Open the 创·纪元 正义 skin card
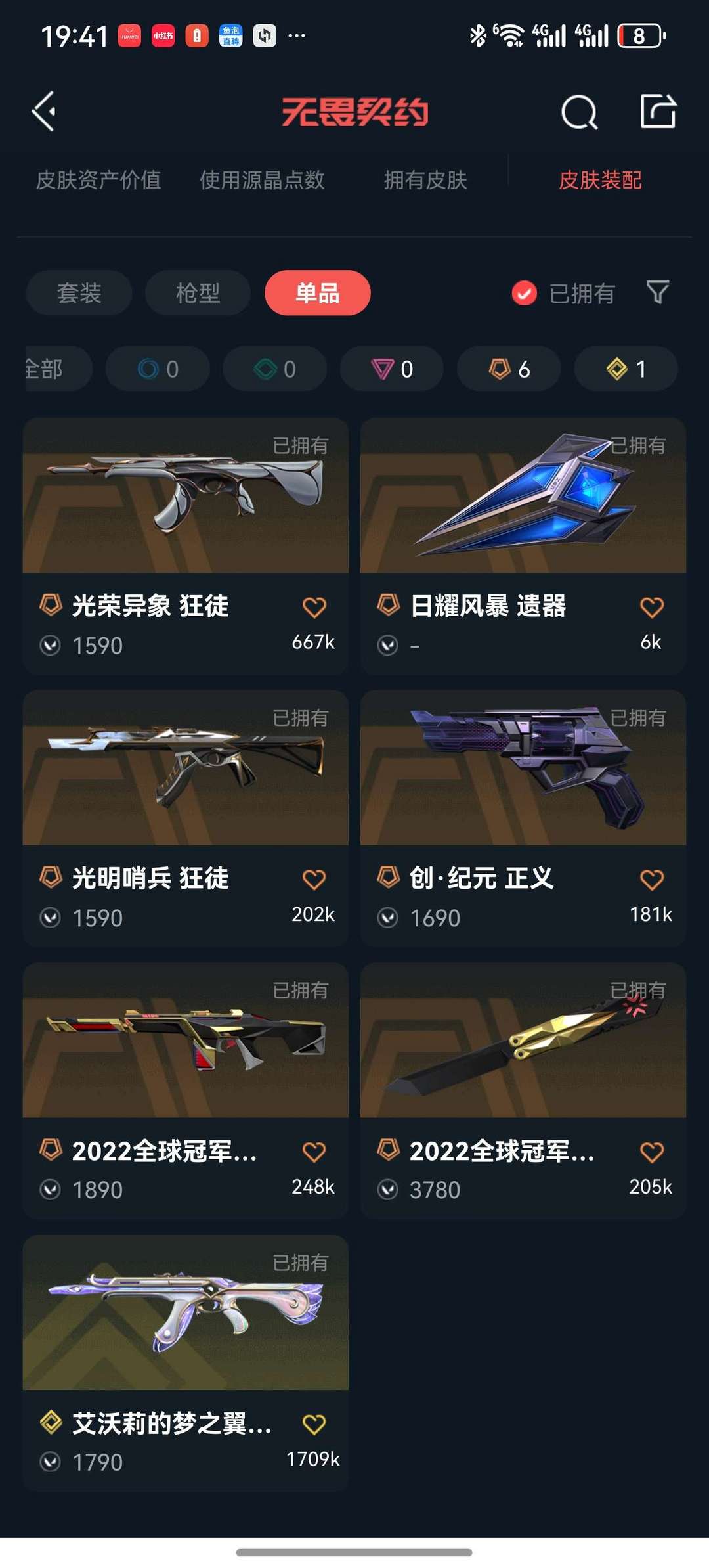This screenshot has height=1568, width=709. pos(523,818)
